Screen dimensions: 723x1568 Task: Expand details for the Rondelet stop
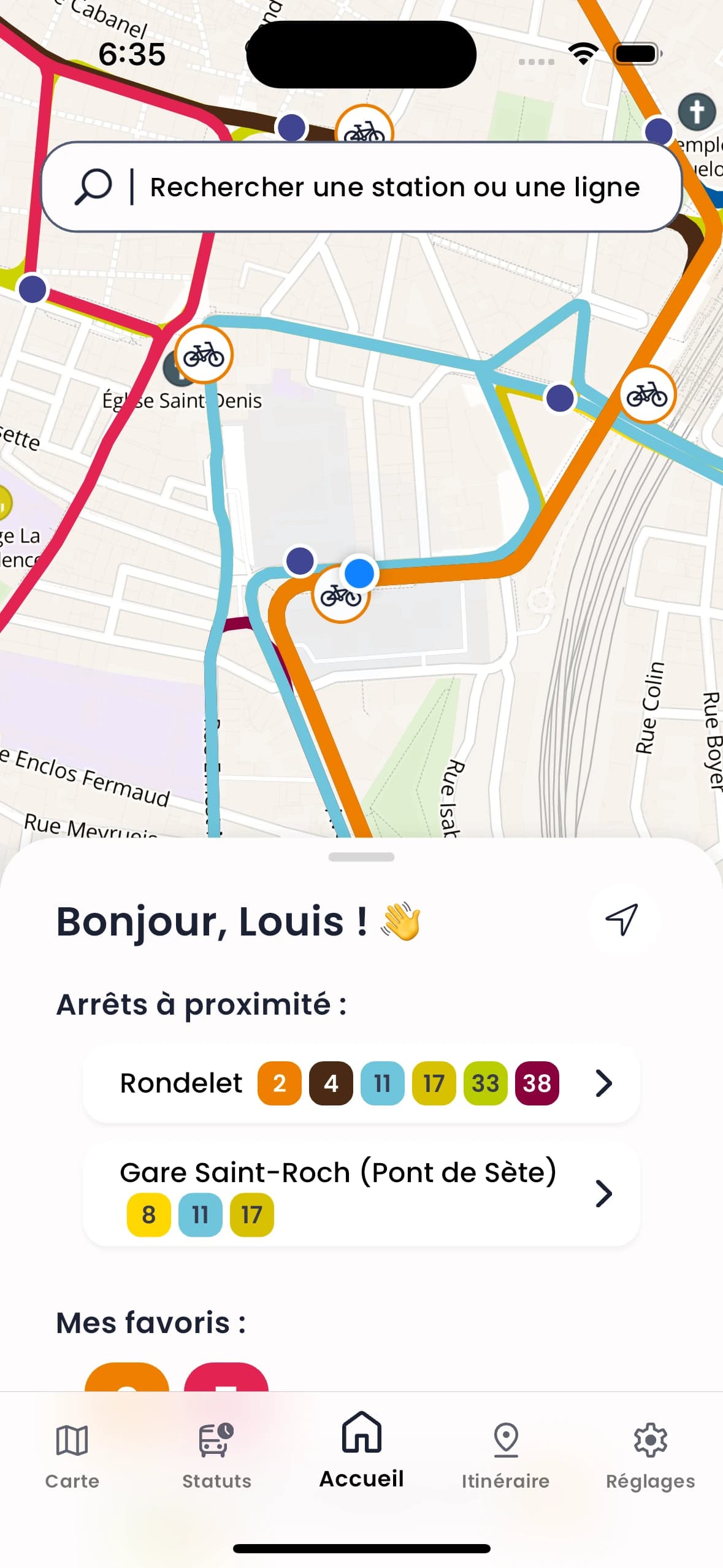tap(603, 1083)
